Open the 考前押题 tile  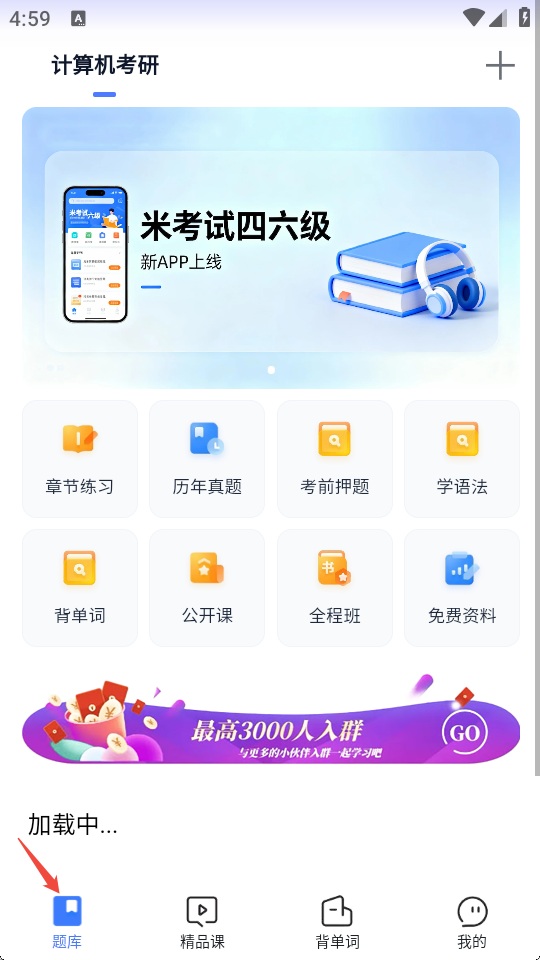click(x=334, y=459)
